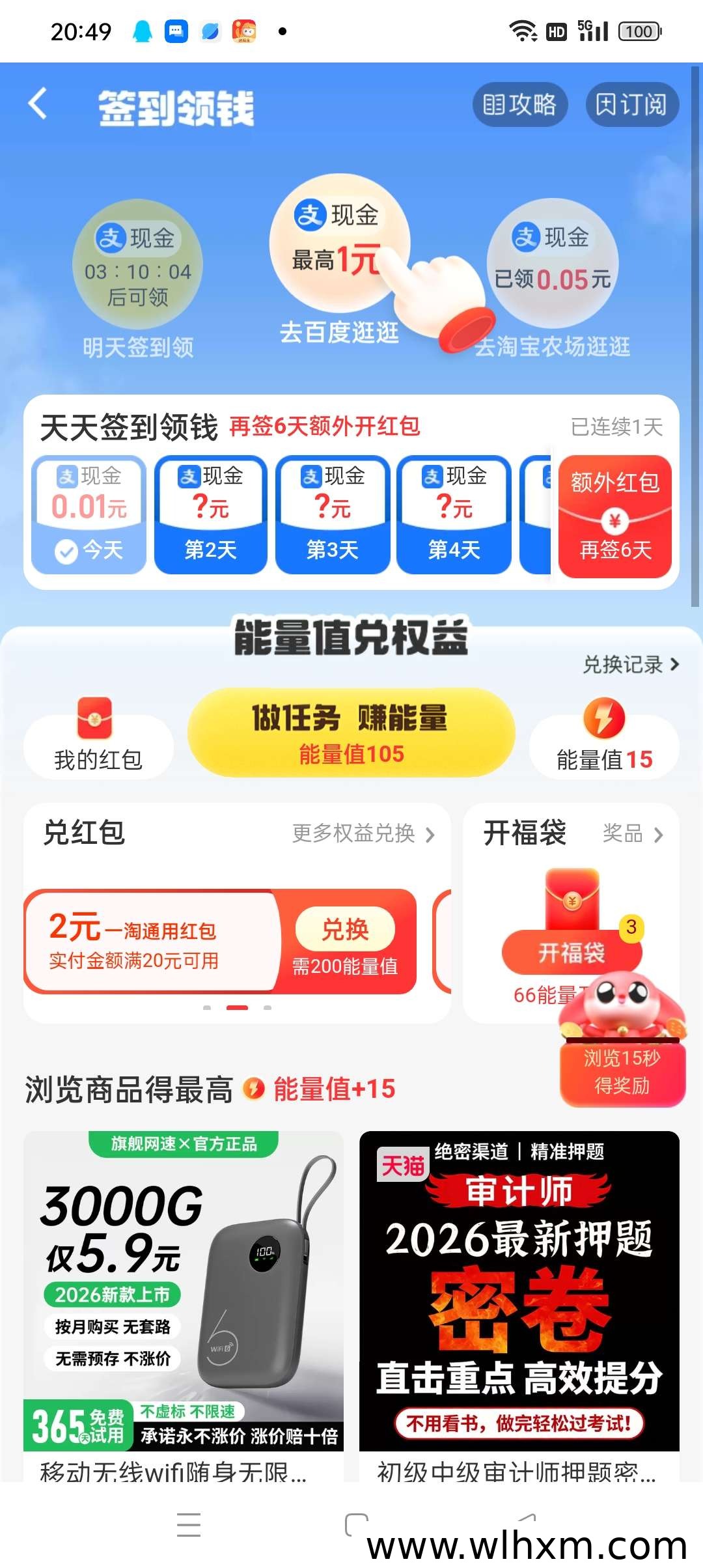Go back using the top-left arrow
The width and height of the screenshot is (703, 1568).
(x=38, y=104)
